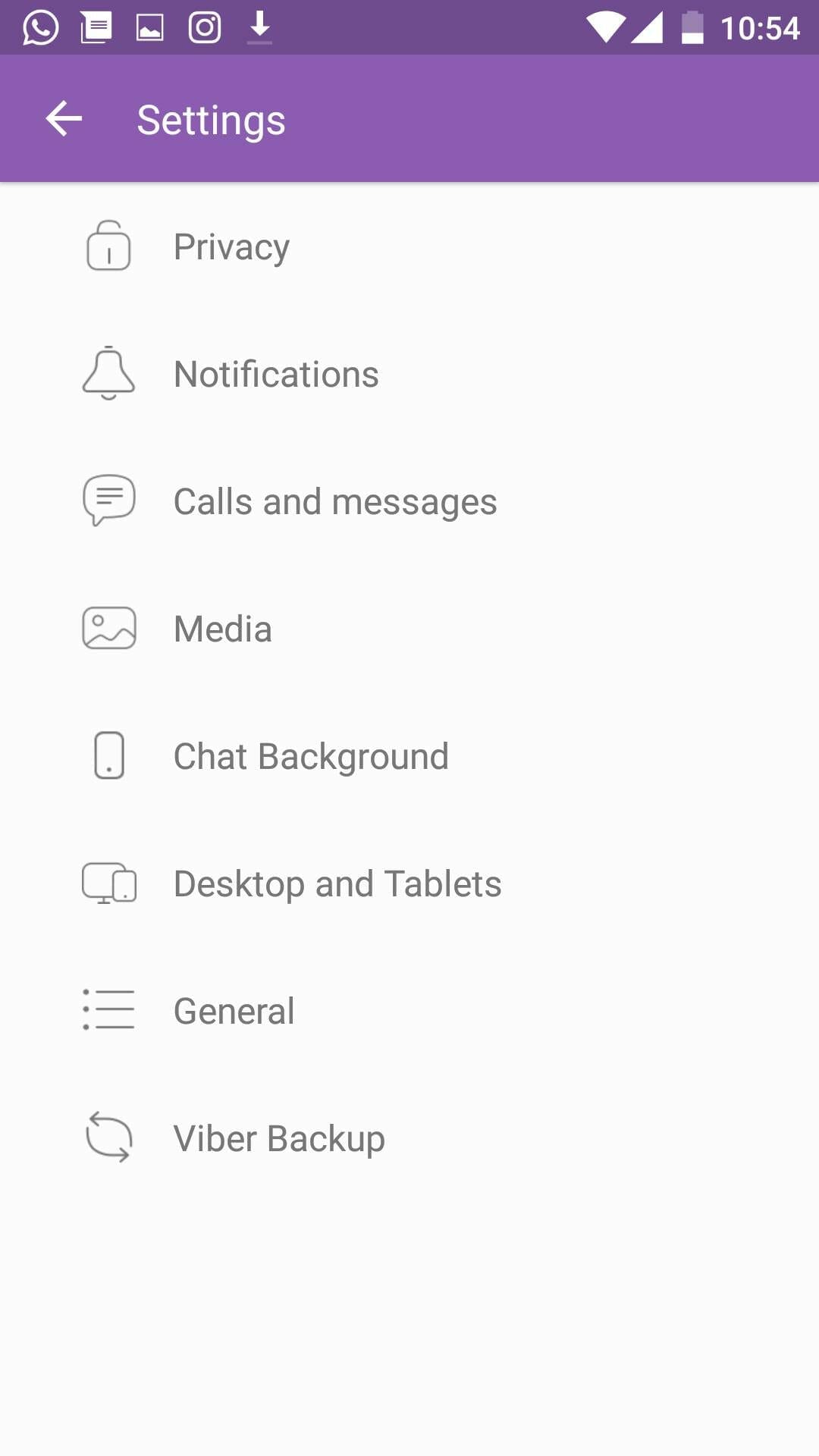Open Media settings
Viewport: 819px width, 1456px height.
[x=222, y=629]
